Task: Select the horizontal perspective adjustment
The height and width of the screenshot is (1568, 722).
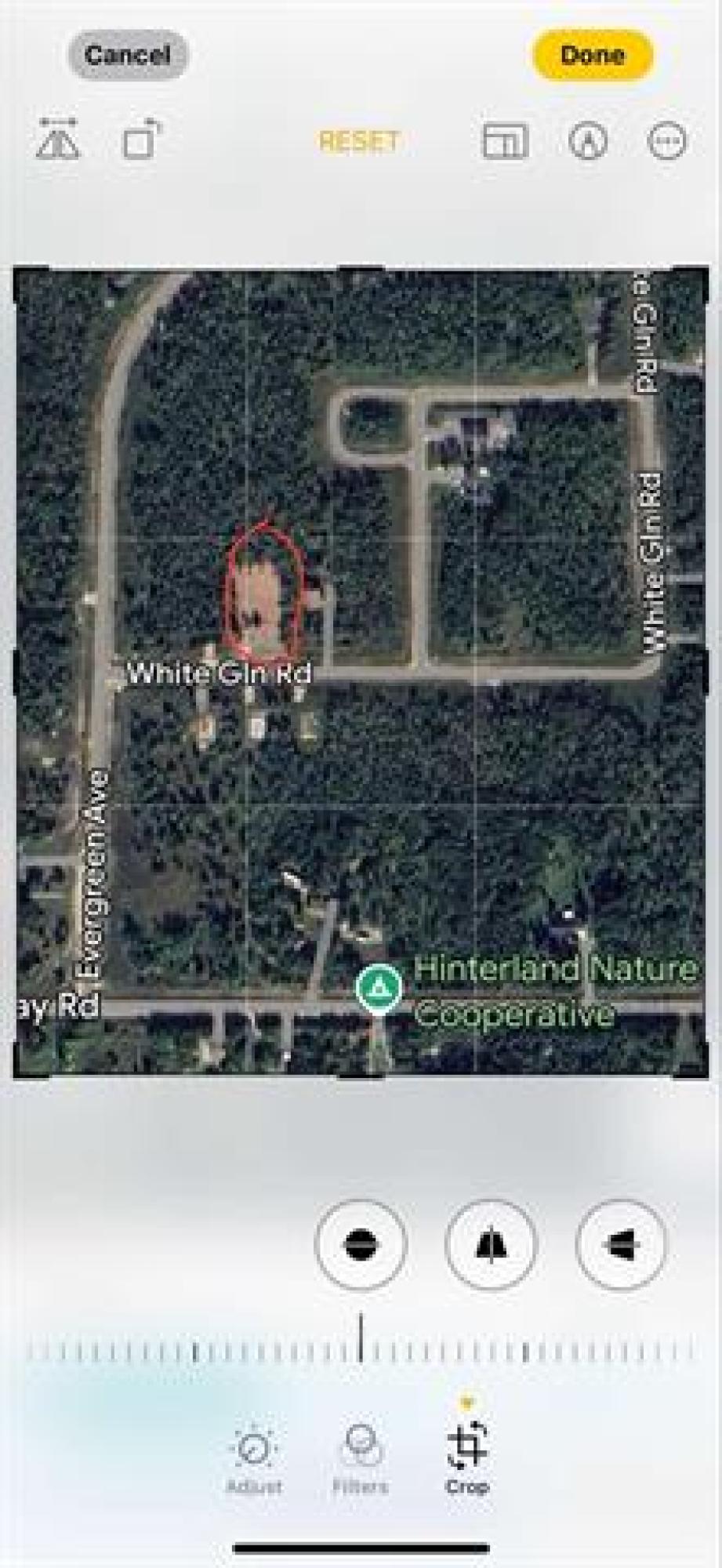Action: coord(622,1243)
